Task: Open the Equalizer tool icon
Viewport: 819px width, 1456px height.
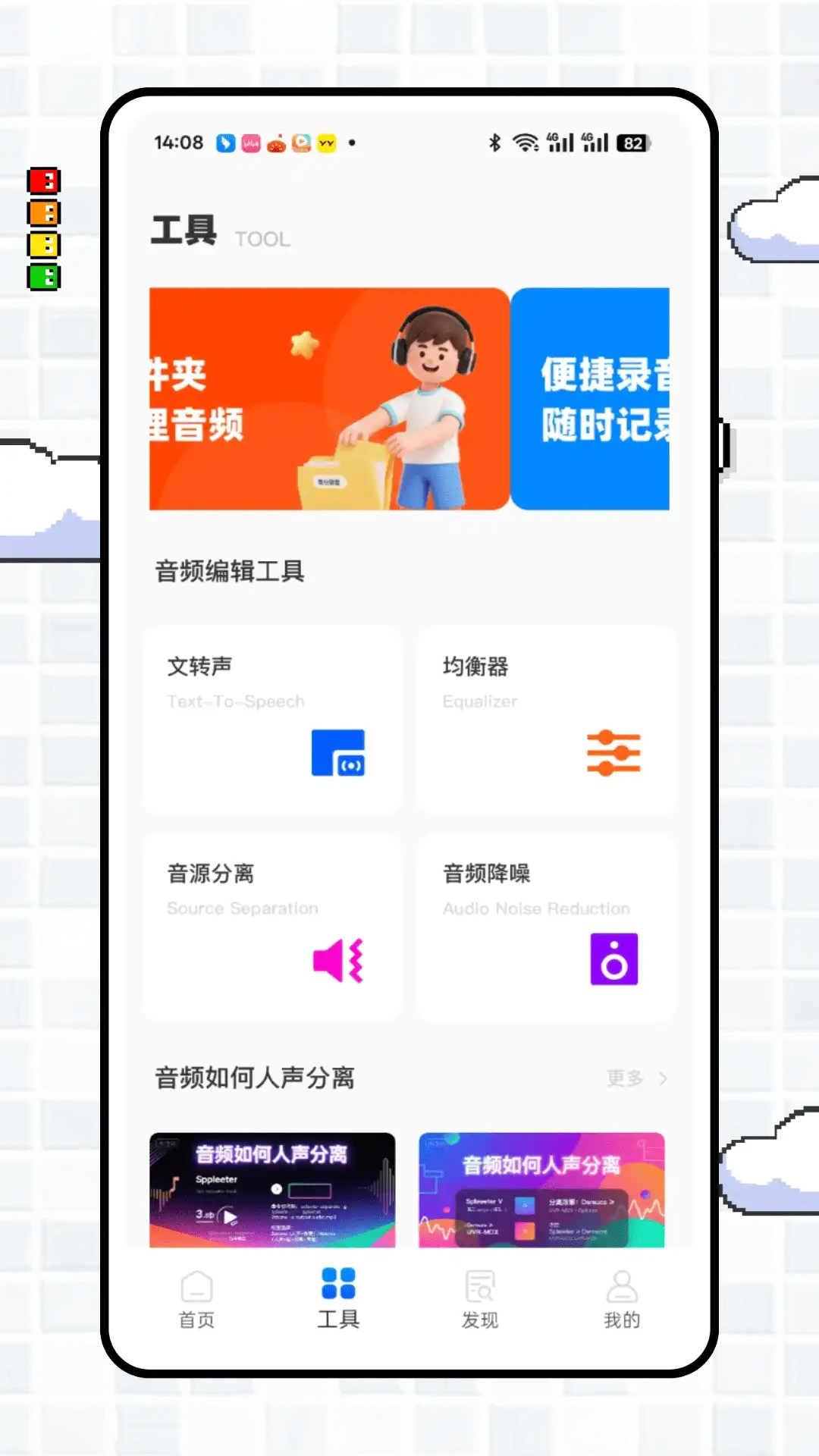Action: pyautogui.click(x=614, y=752)
